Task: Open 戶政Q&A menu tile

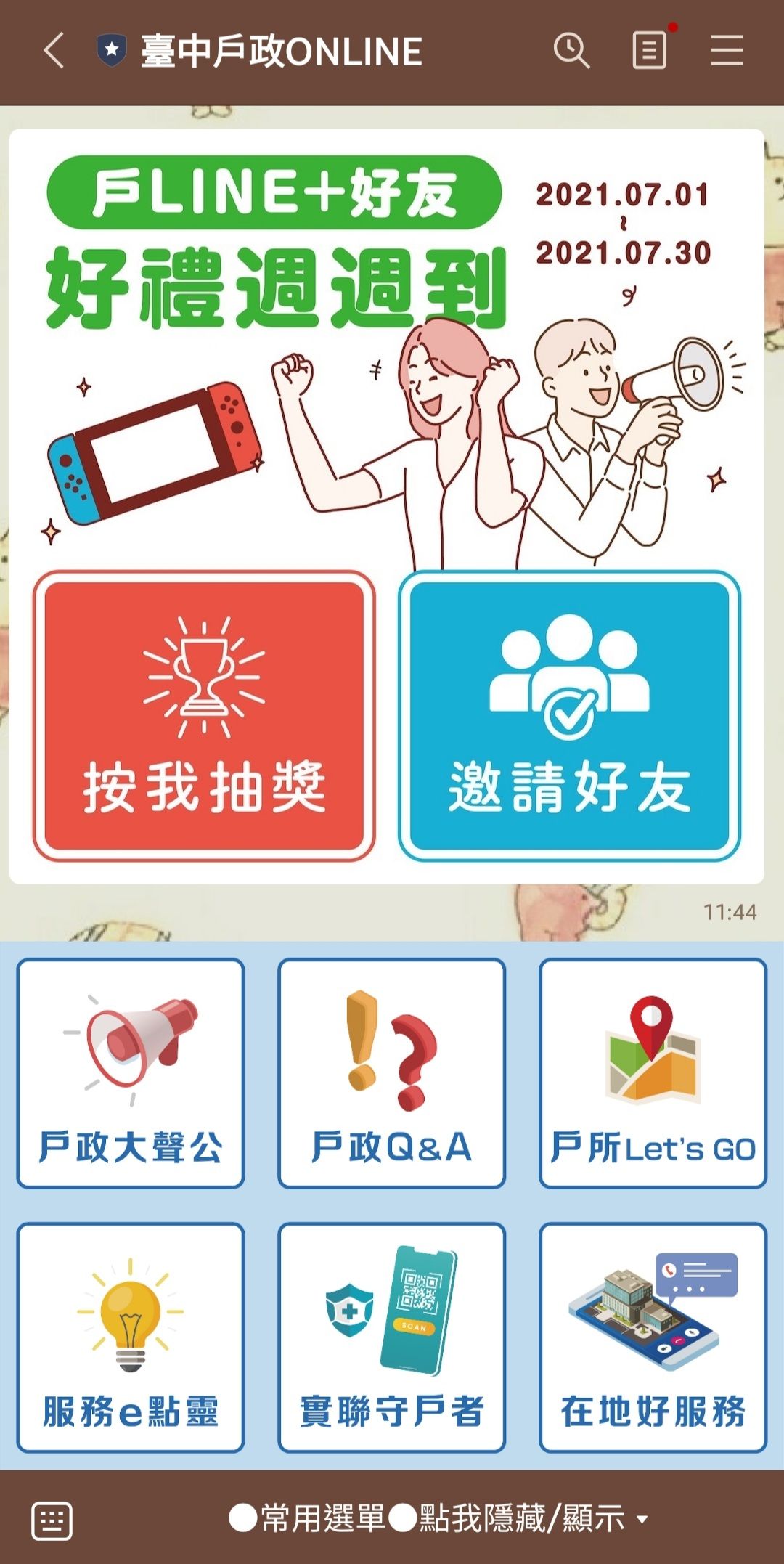Action: pos(392,1073)
